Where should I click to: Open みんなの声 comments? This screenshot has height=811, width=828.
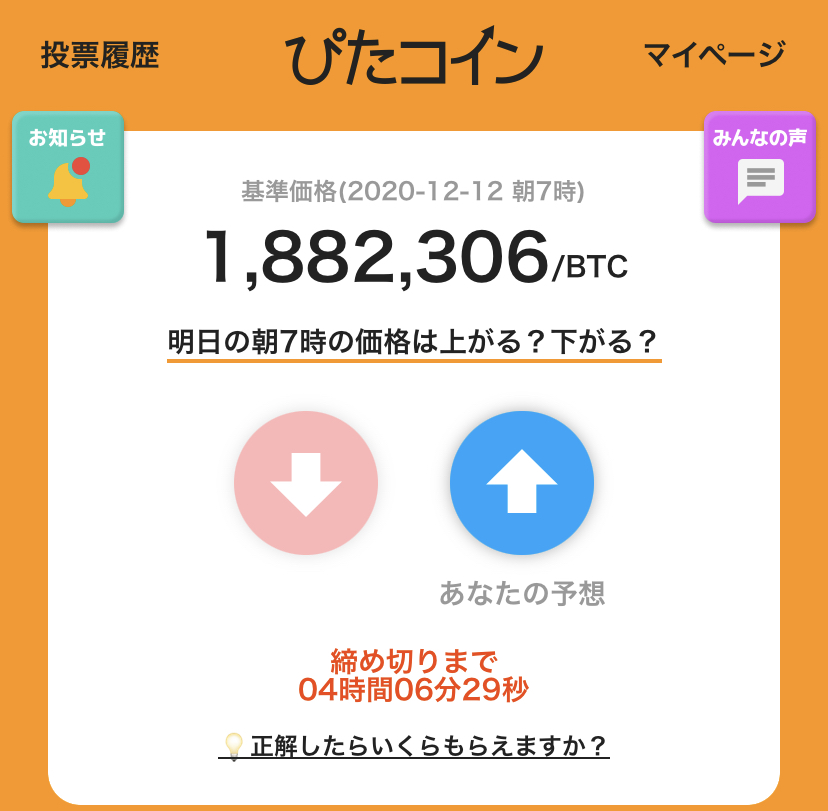pos(759,167)
